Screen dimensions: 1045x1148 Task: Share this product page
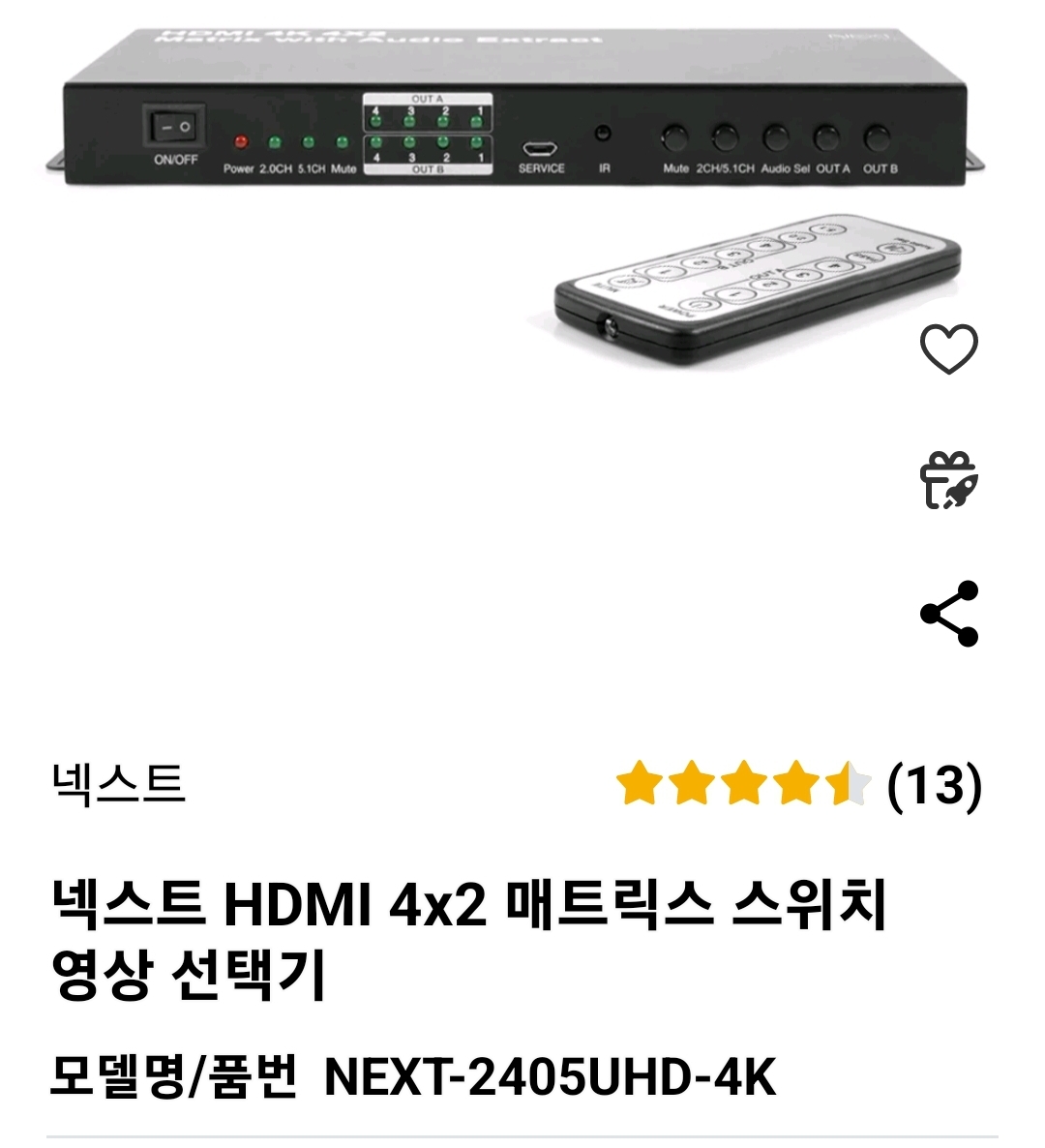coord(948,614)
